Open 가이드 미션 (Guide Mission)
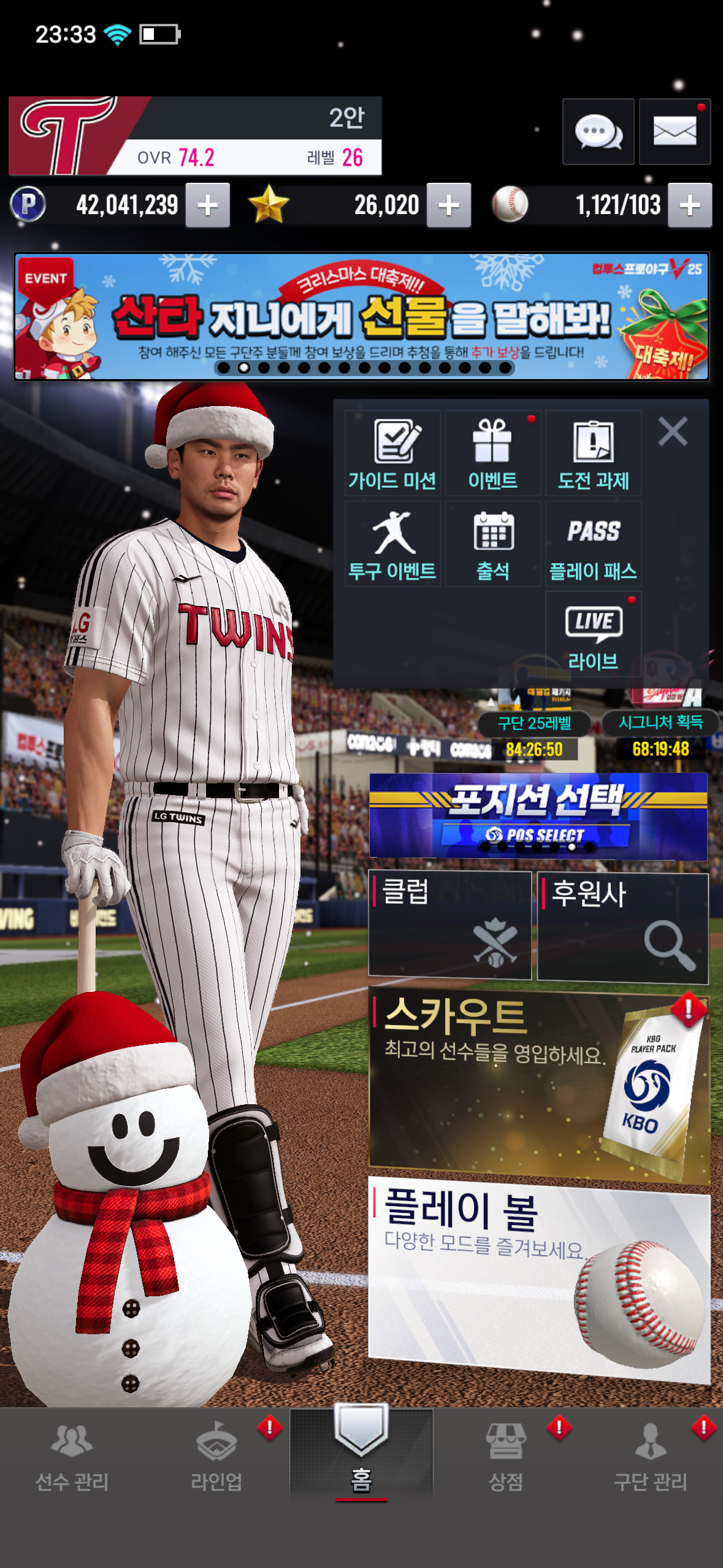Image resolution: width=723 pixels, height=1568 pixels. coord(392,454)
